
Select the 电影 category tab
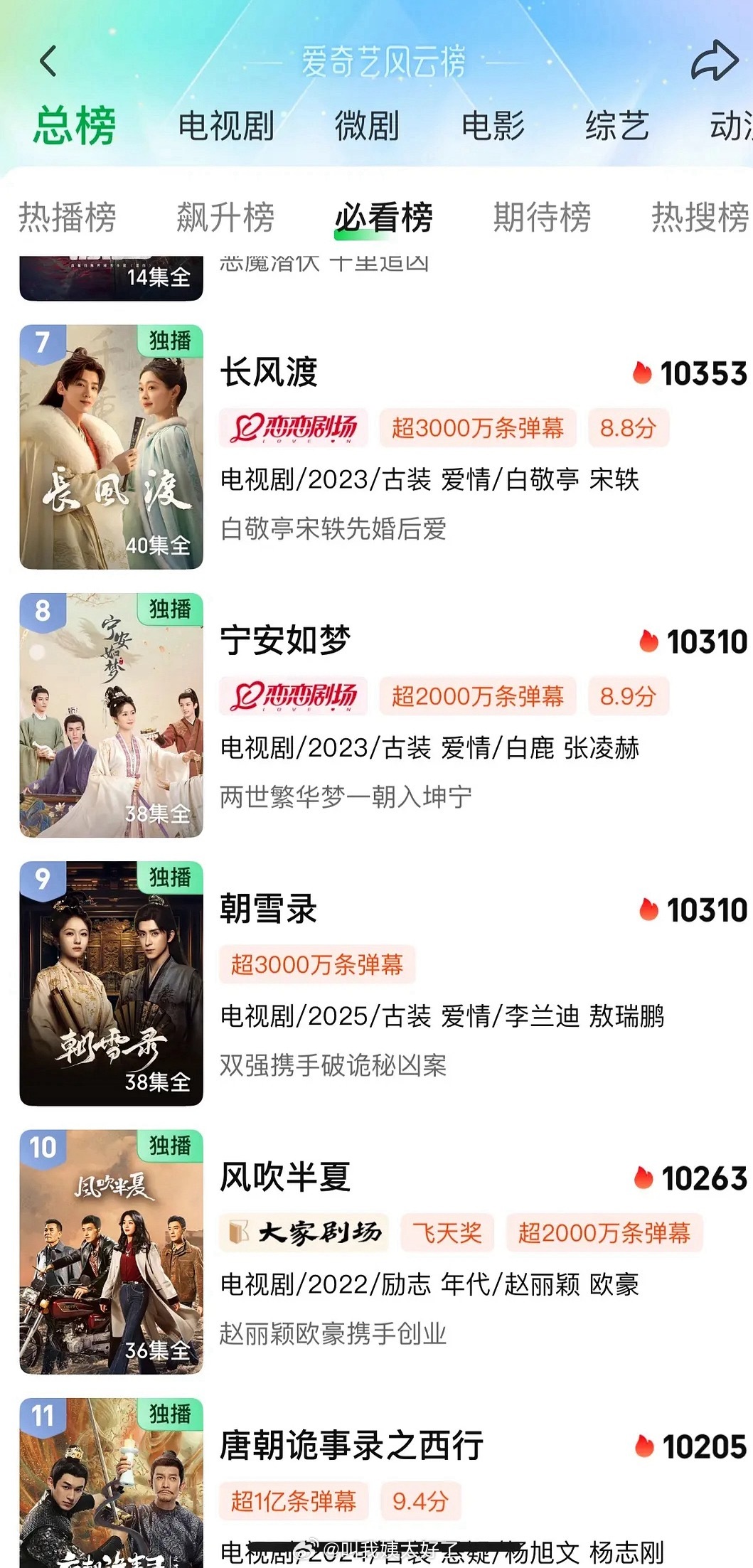[x=493, y=127]
